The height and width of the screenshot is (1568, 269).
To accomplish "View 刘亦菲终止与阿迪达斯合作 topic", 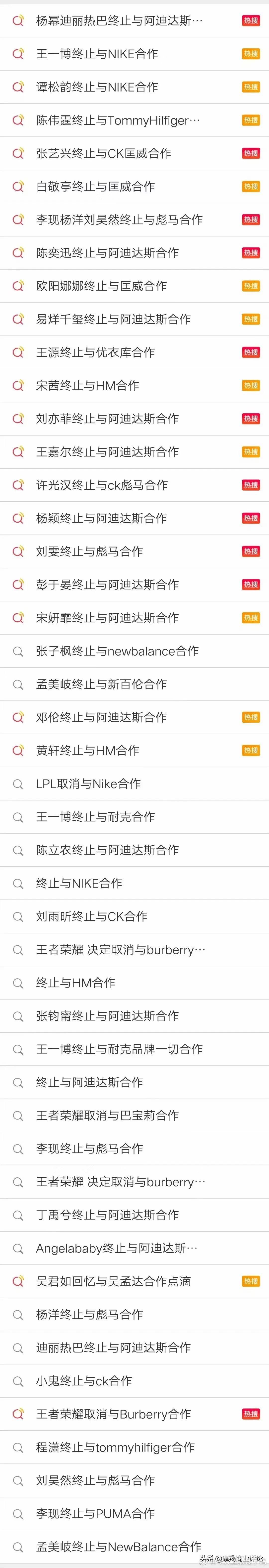I will tap(107, 419).
